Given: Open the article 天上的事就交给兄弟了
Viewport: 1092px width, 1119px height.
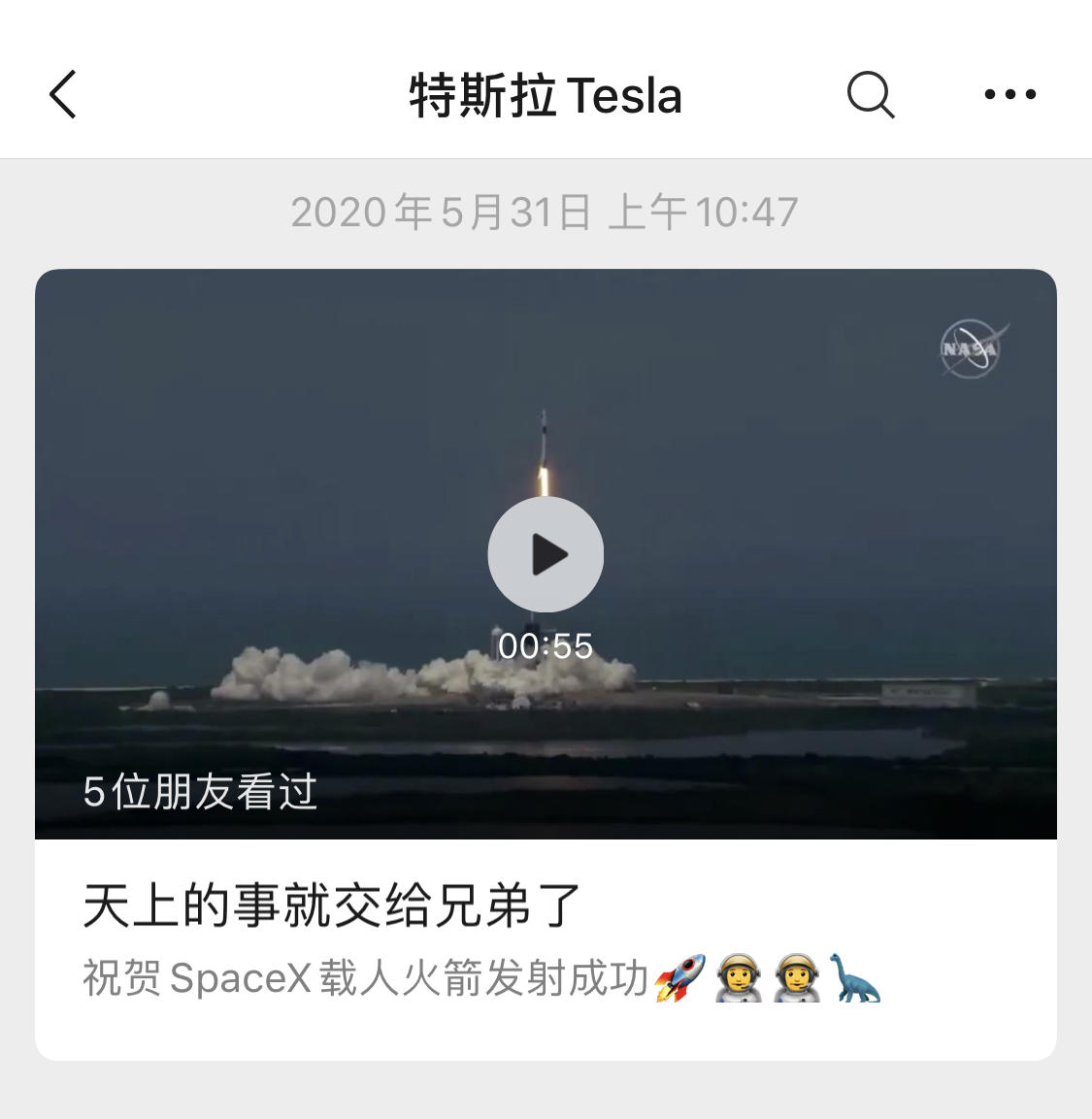Looking at the screenshot, I should 332,905.
